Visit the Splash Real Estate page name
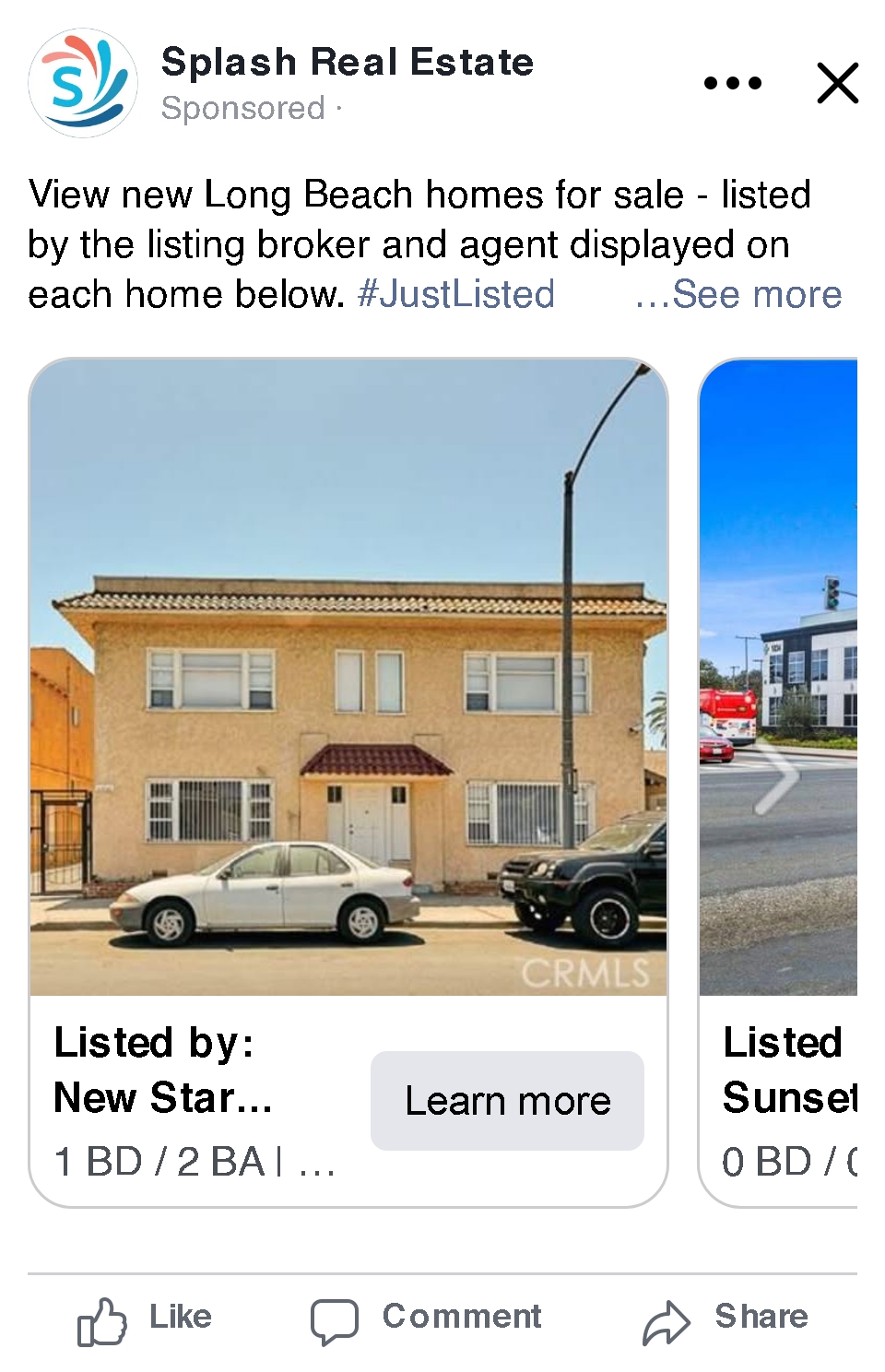The height and width of the screenshot is (1372, 885). click(x=347, y=63)
